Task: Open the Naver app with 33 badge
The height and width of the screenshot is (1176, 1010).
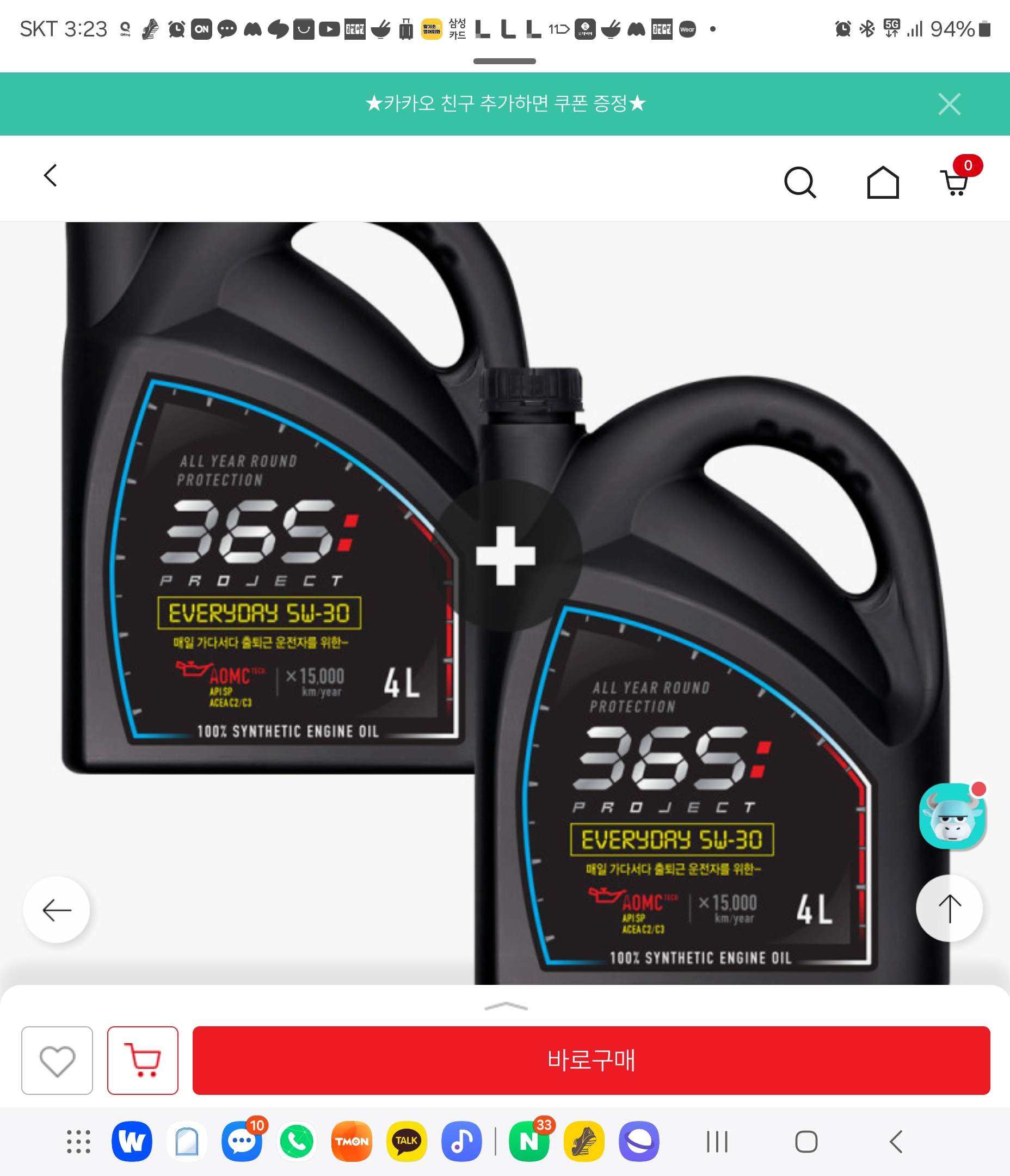Action: point(529,1141)
